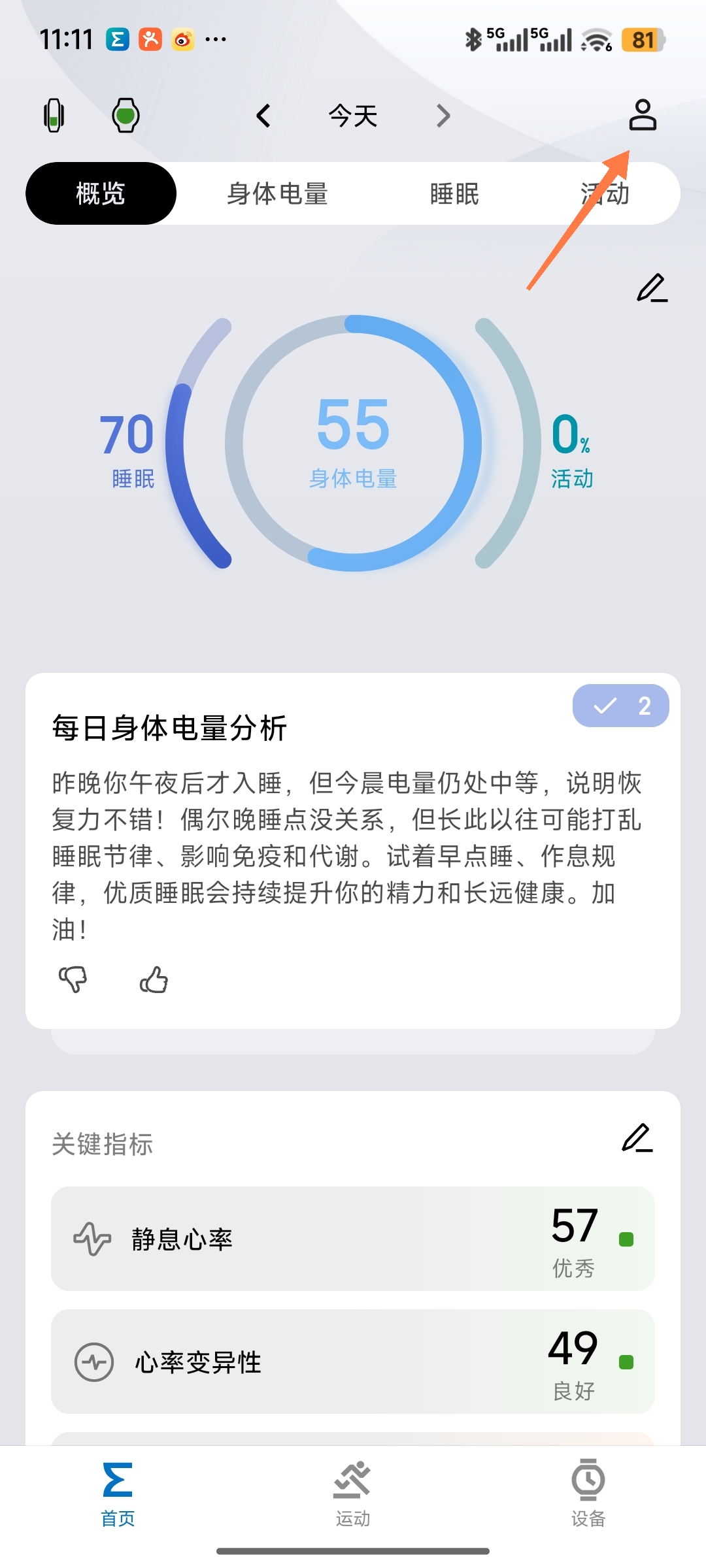Click the checkmark badge showing 2
This screenshot has height=1568, width=706.
point(620,706)
